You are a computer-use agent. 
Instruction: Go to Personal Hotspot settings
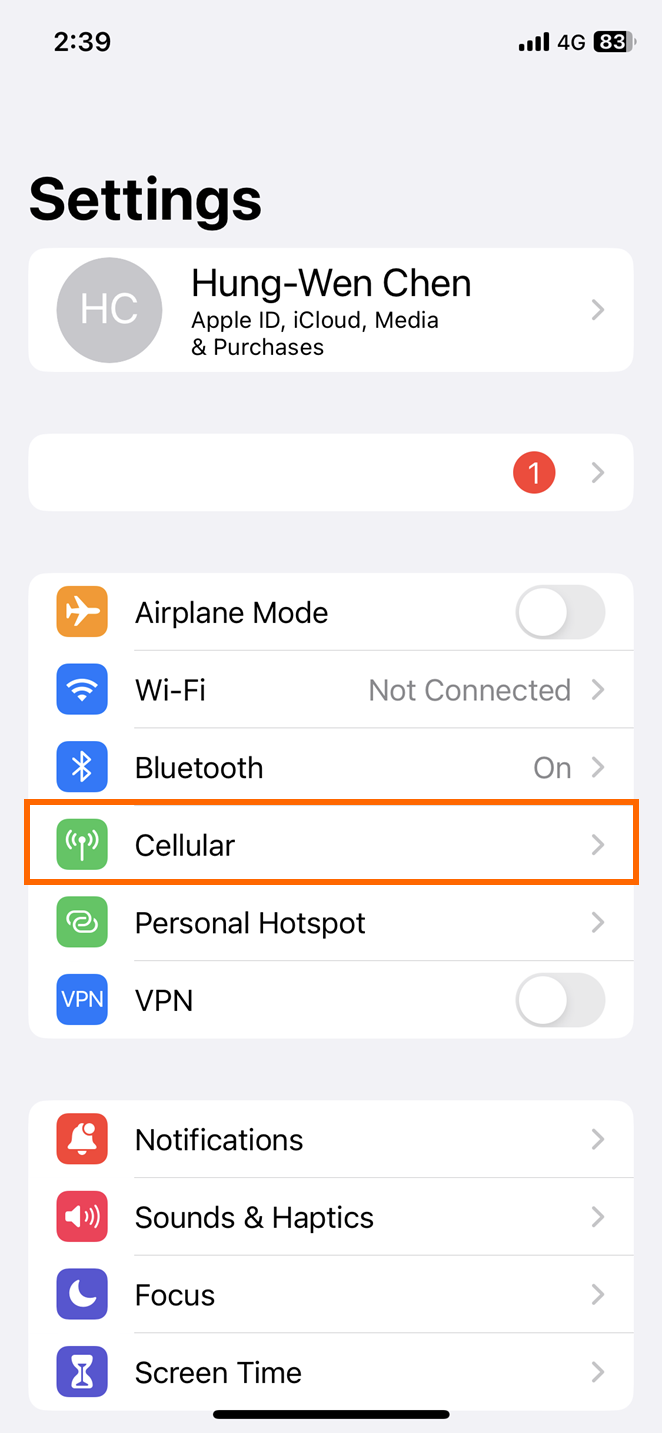pos(331,922)
